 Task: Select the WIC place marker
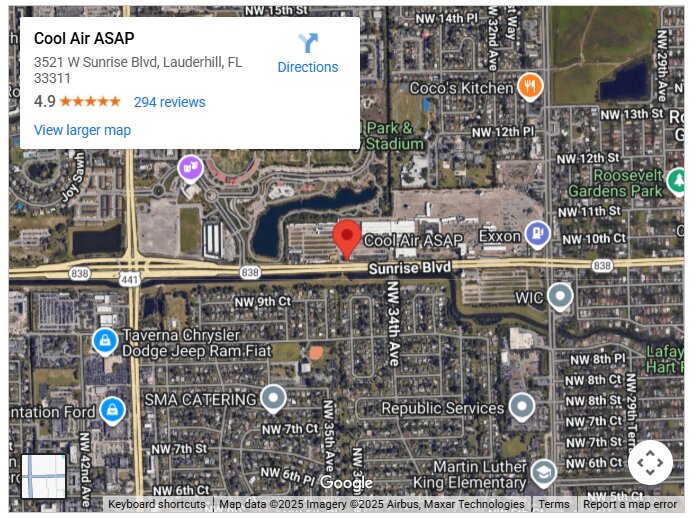point(560,296)
